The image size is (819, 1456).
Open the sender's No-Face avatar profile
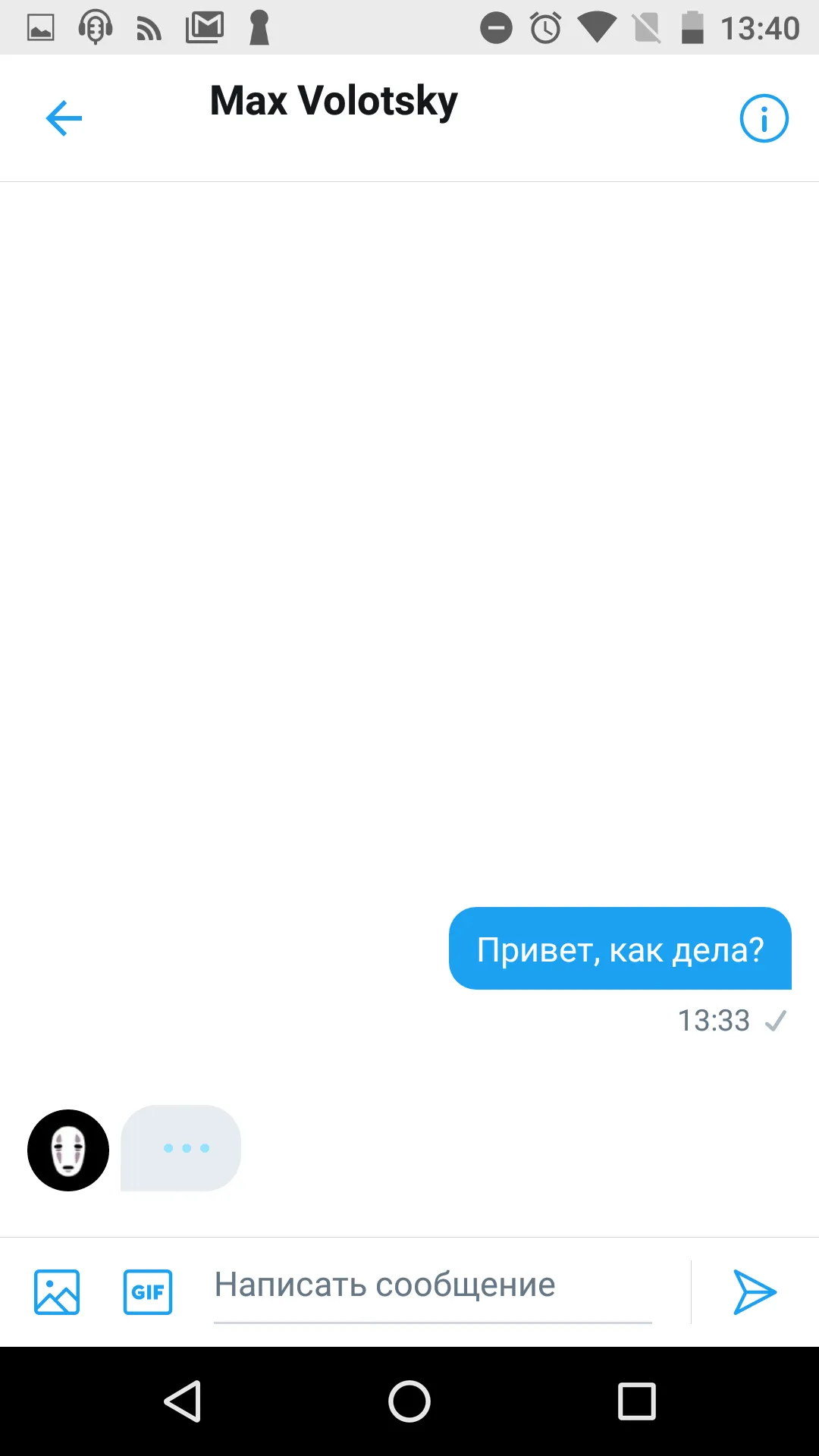[68, 1150]
